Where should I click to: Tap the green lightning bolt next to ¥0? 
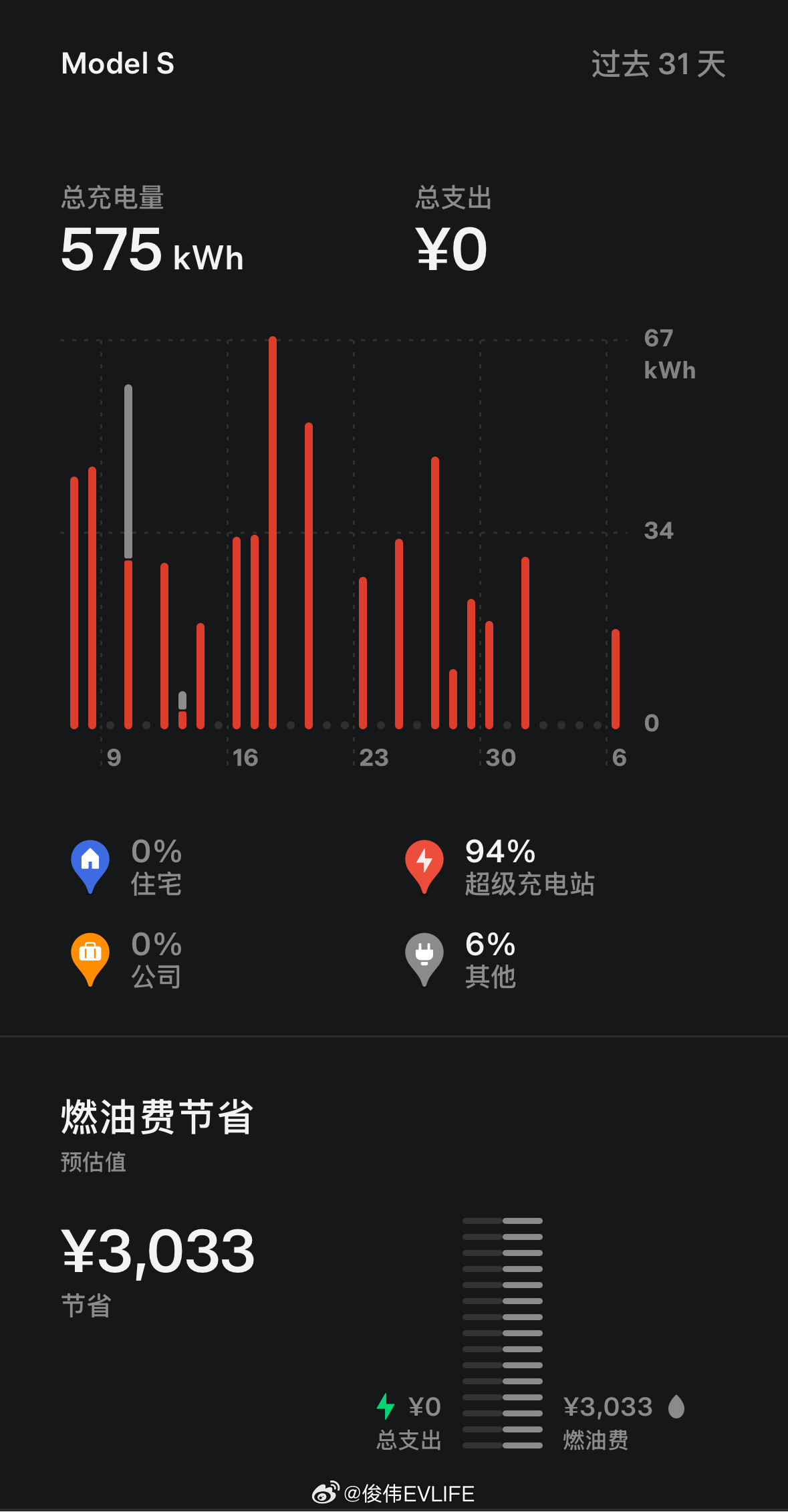(x=386, y=1406)
